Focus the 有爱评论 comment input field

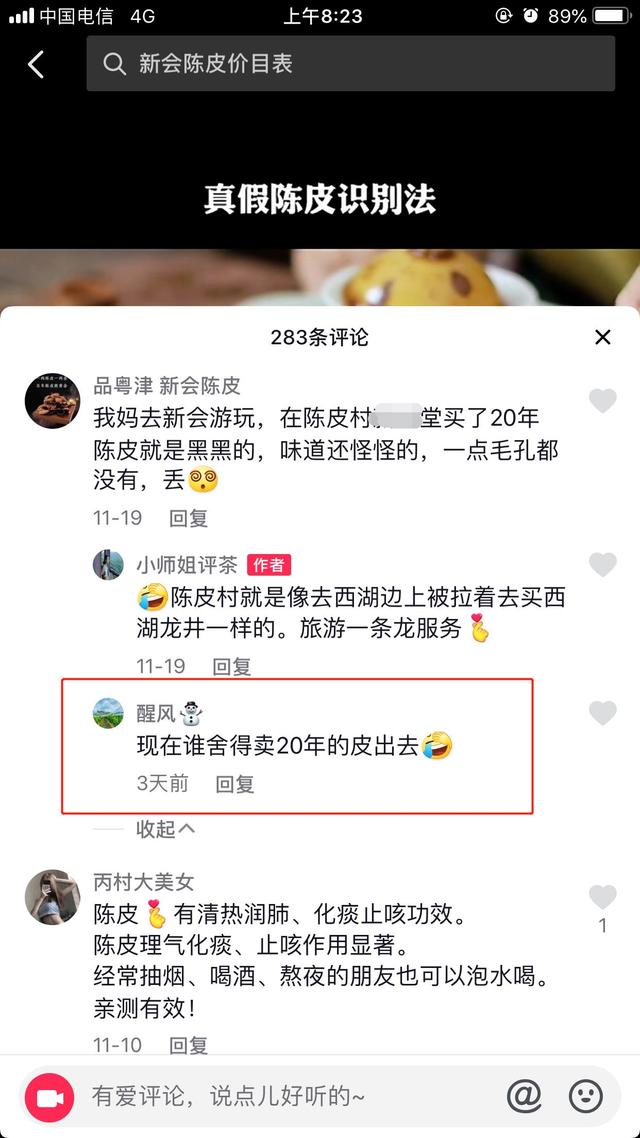(x=290, y=1097)
